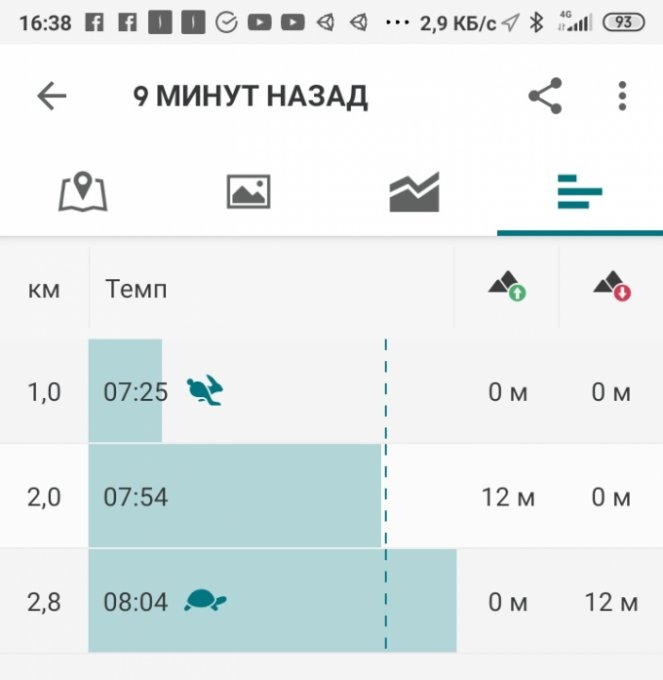Switch to the charts tab

414,190
